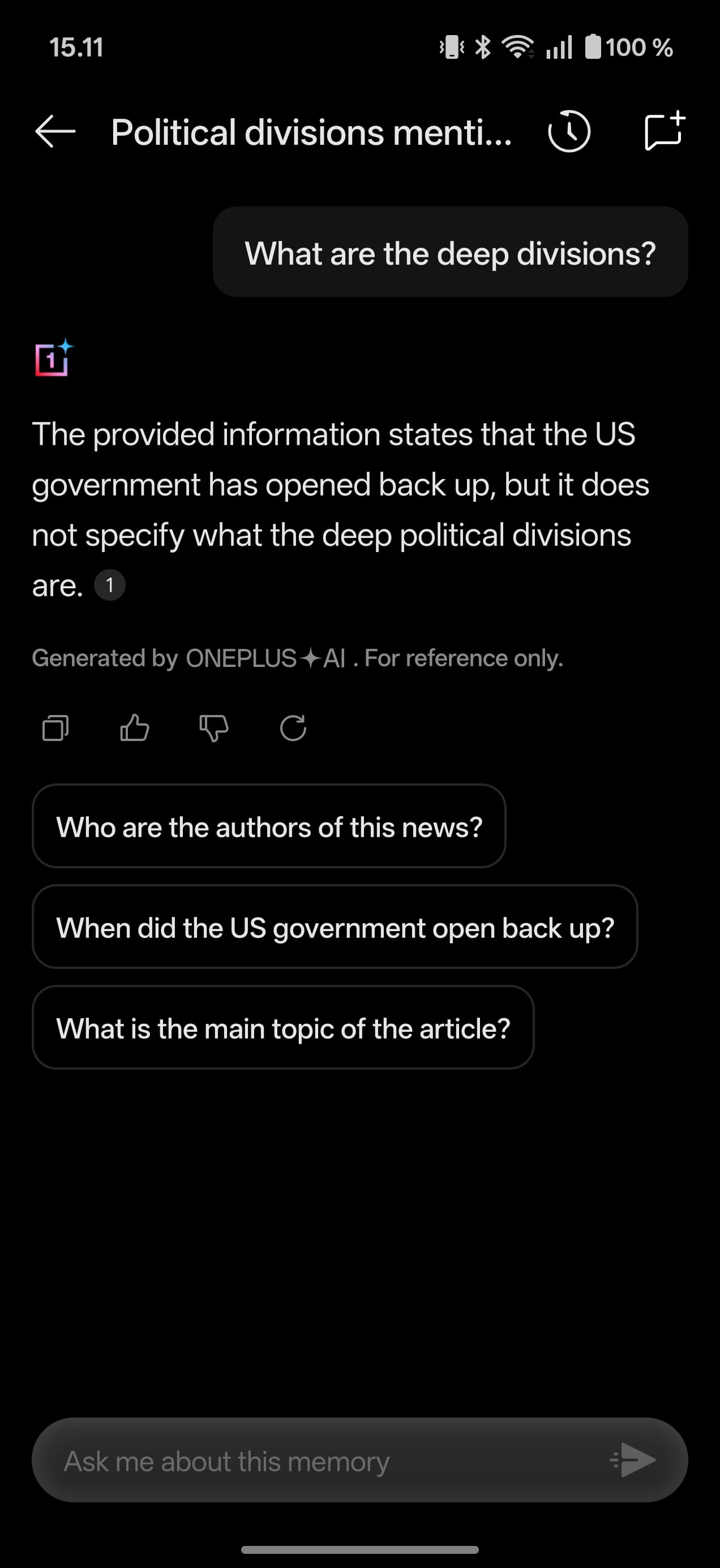Open chat history clock icon
Image resolution: width=720 pixels, height=1568 pixels.
point(569,131)
